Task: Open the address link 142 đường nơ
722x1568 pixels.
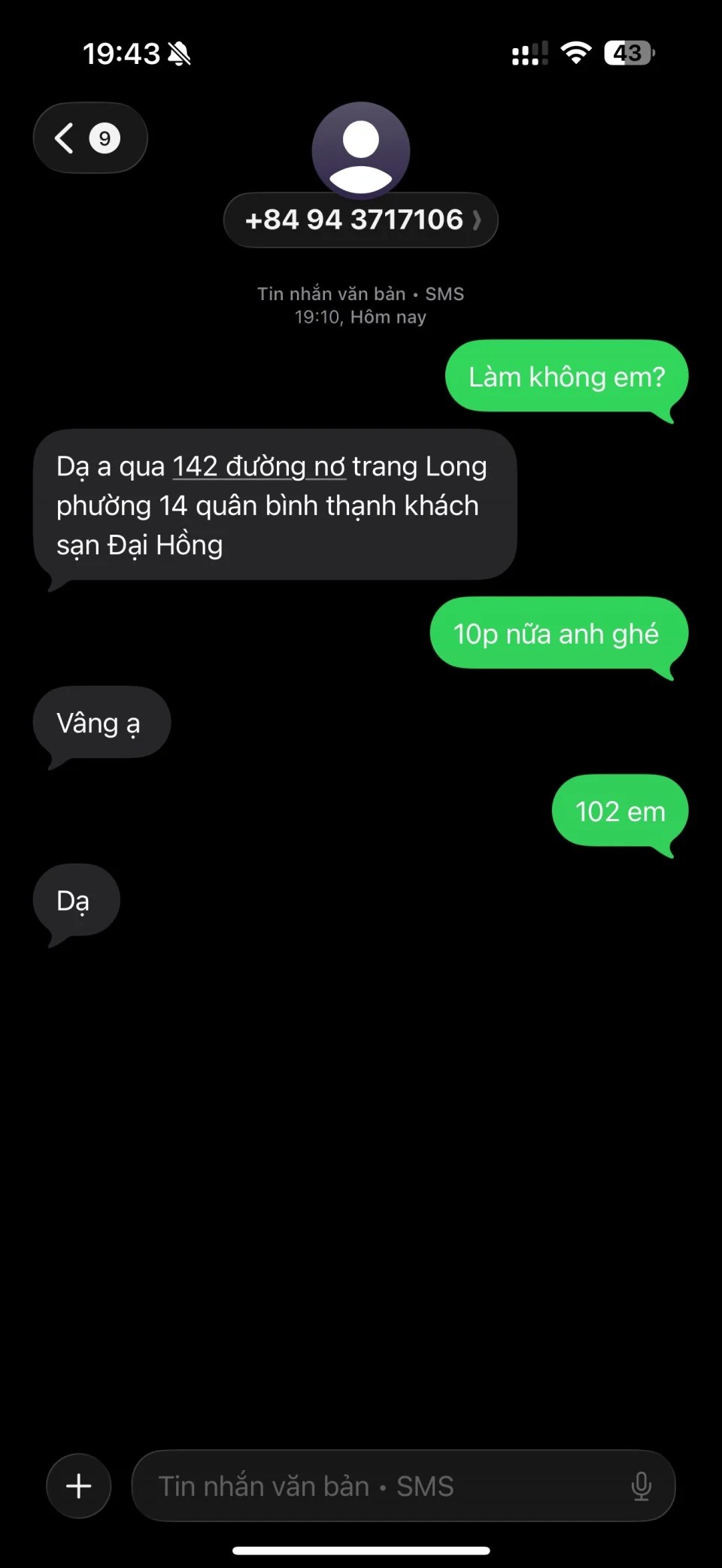Action: [259, 467]
